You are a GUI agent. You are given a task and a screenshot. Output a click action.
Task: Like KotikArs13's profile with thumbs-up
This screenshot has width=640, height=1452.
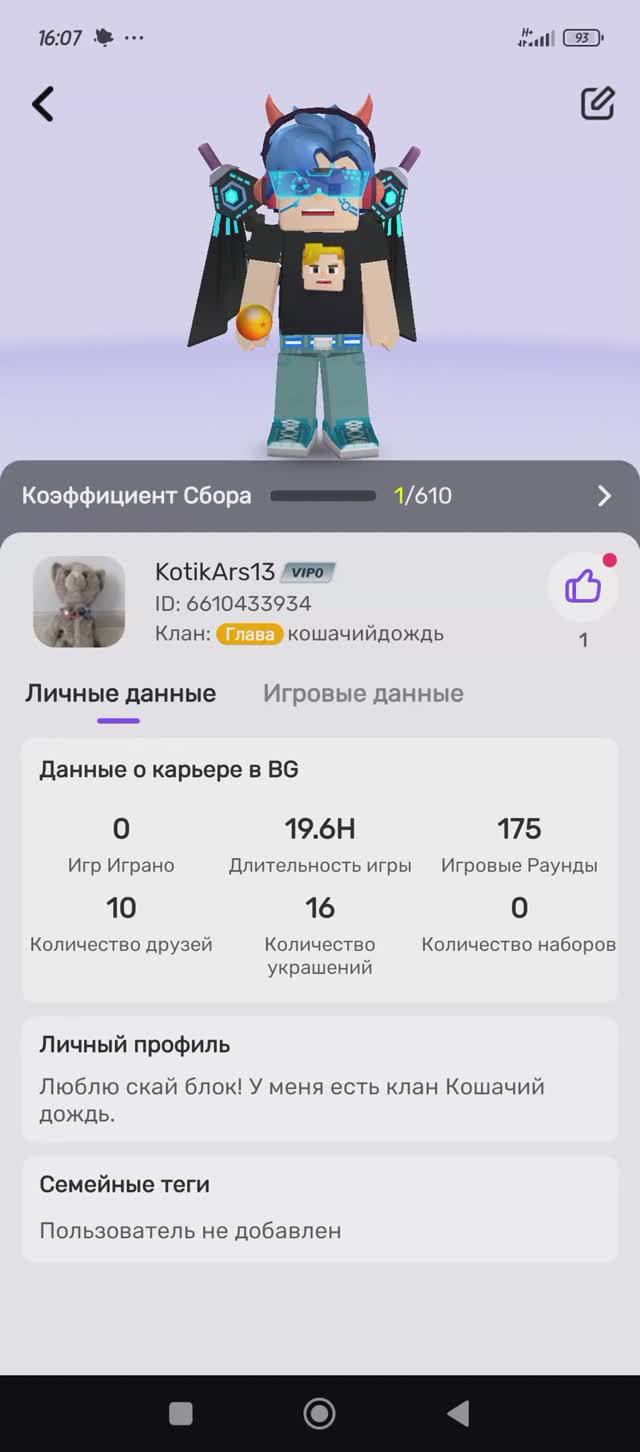(583, 588)
